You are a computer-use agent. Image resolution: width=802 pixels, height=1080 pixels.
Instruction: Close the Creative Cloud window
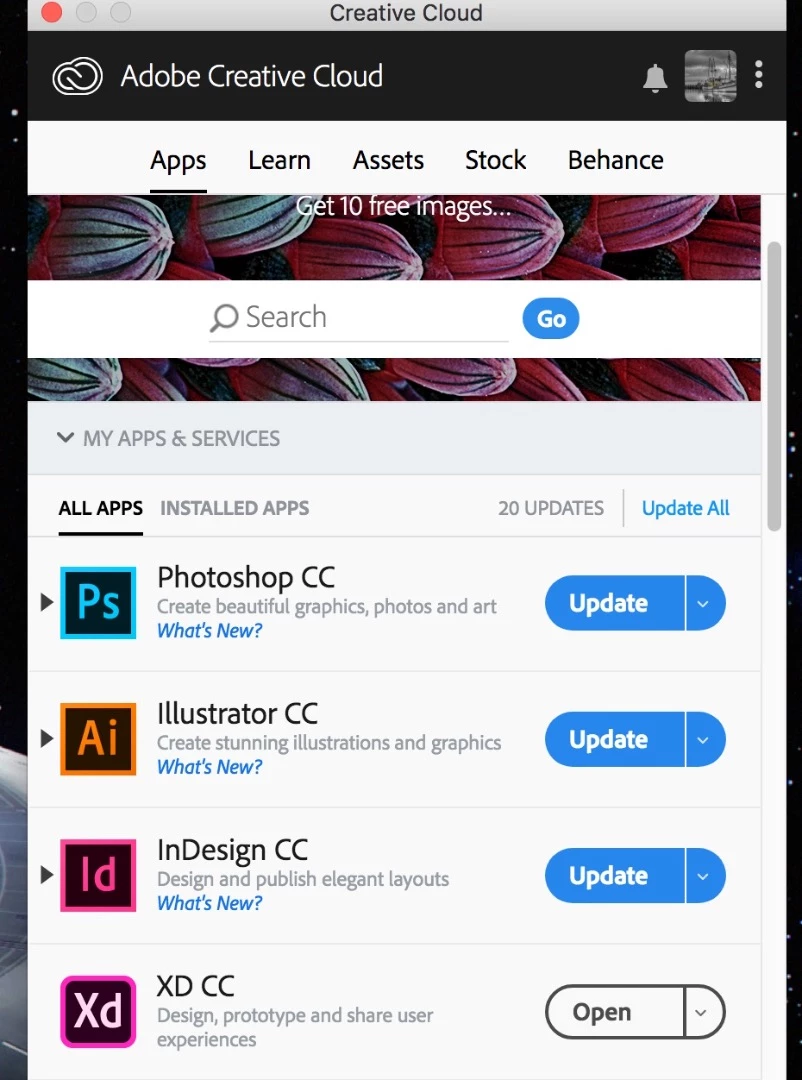51,12
